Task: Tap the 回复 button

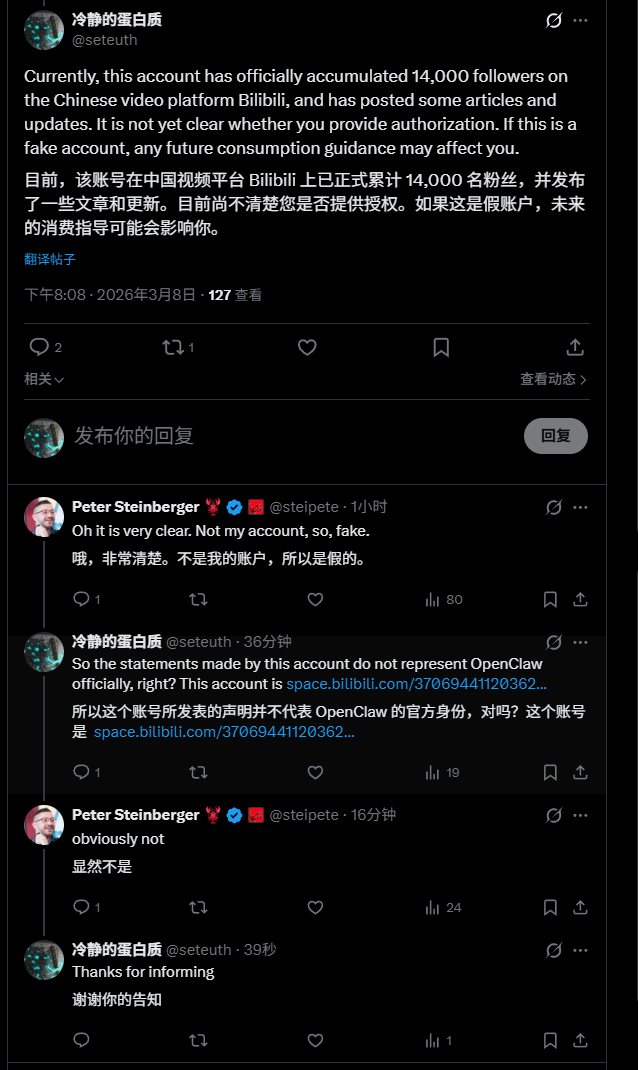Action: 555,436
